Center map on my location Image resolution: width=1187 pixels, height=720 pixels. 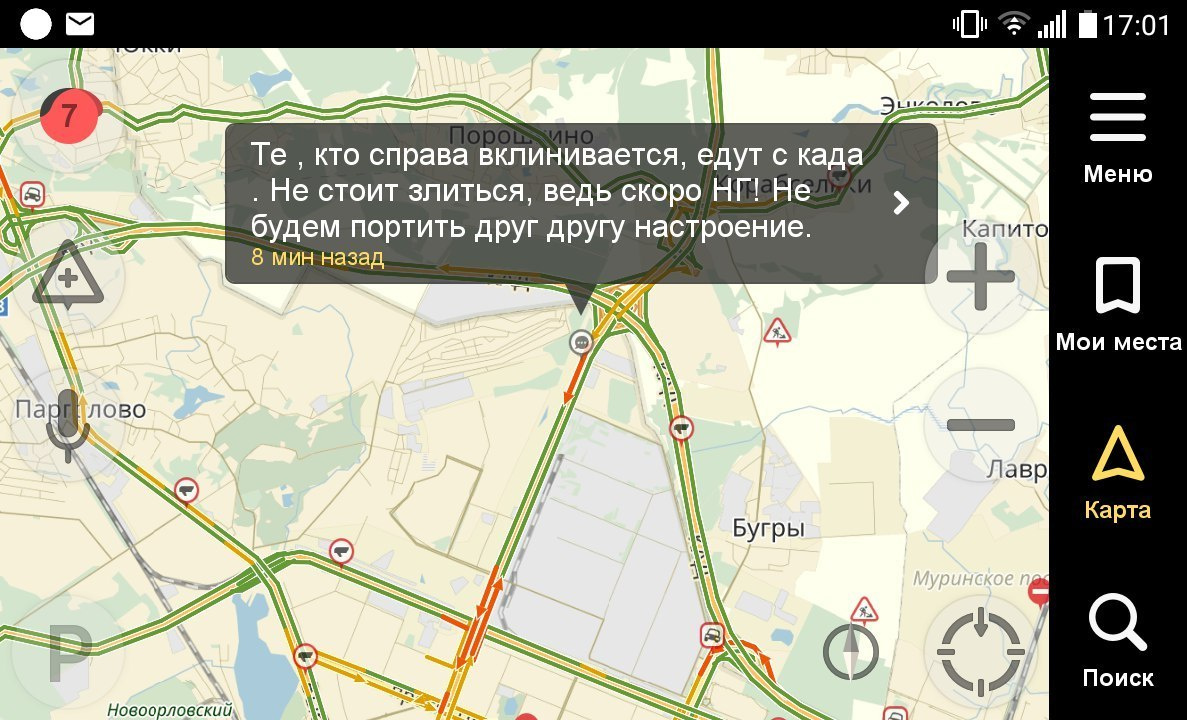[x=980, y=650]
